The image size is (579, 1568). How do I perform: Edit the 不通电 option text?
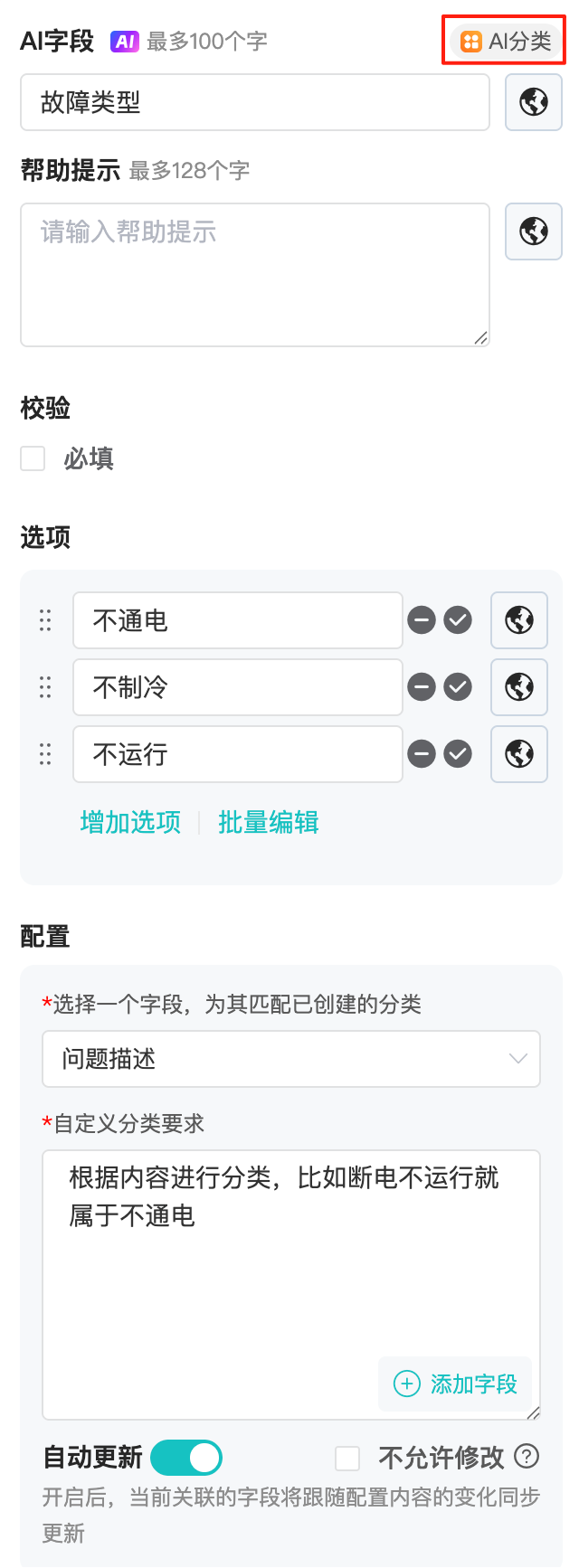point(237,620)
